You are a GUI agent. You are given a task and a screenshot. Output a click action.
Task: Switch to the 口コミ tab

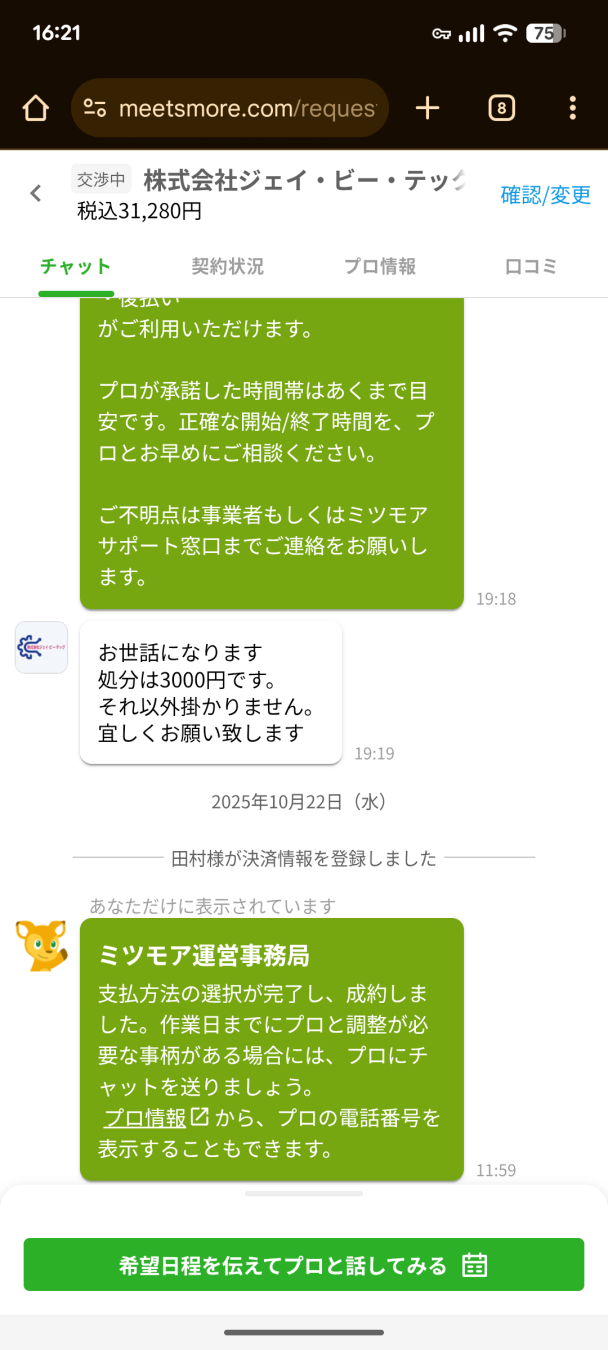click(531, 267)
